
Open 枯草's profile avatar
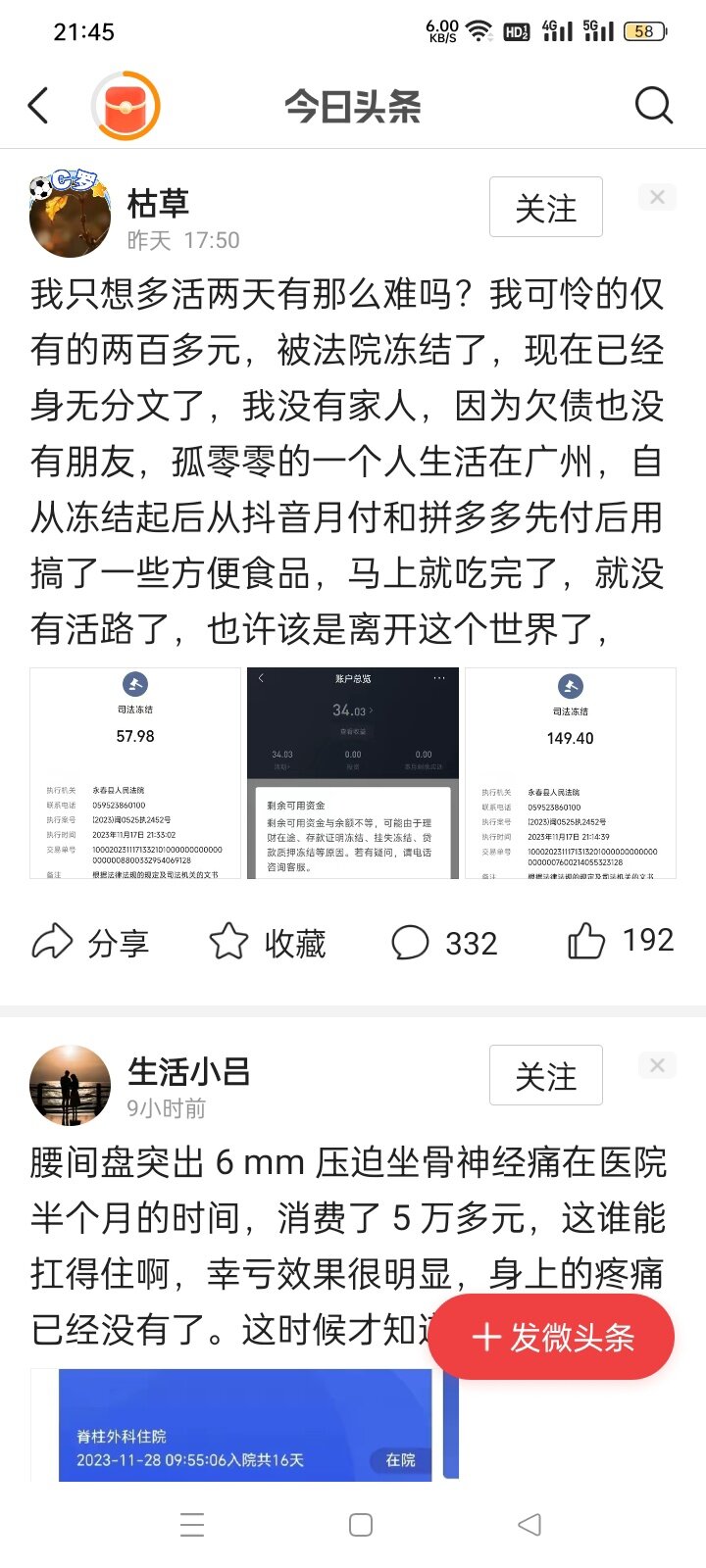(x=69, y=216)
